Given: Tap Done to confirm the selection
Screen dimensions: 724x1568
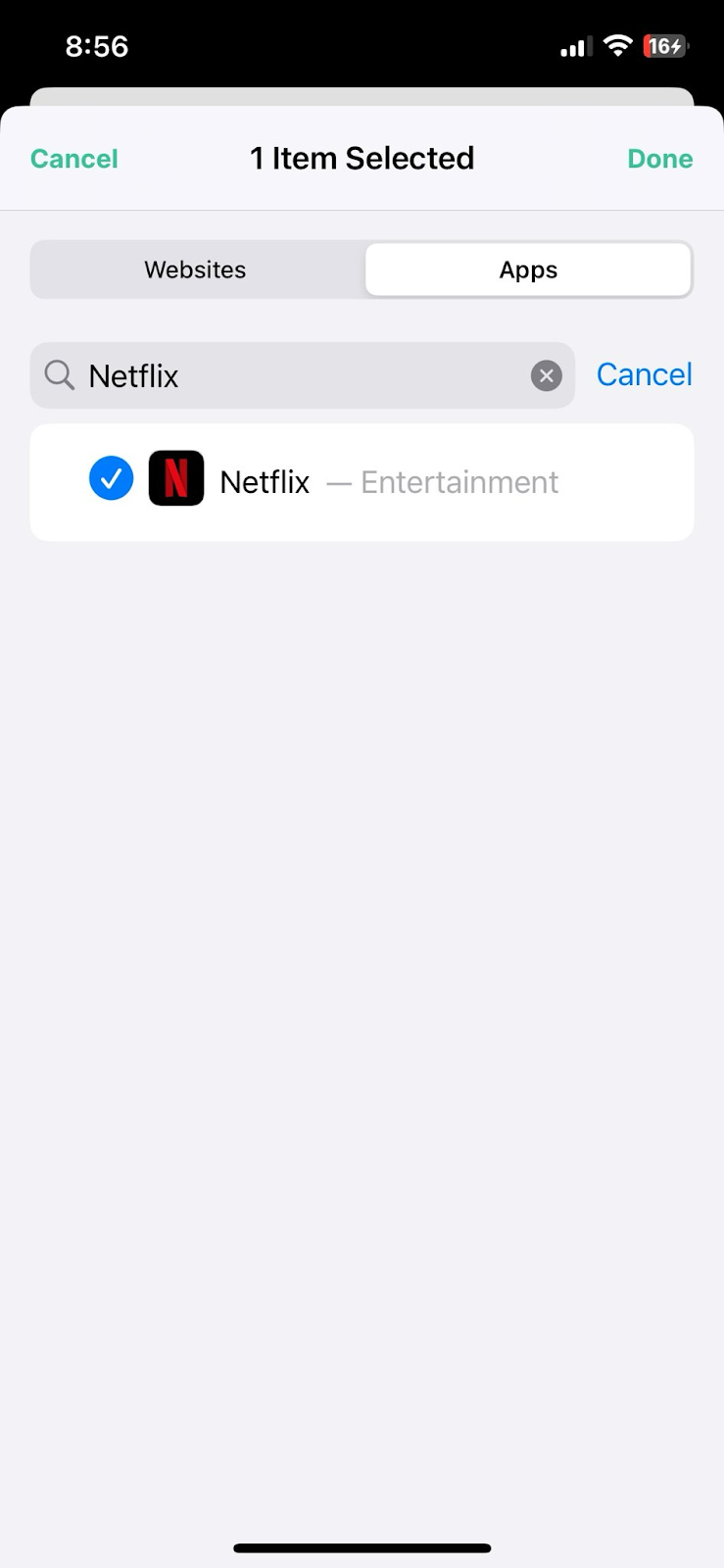Looking at the screenshot, I should click(659, 158).
